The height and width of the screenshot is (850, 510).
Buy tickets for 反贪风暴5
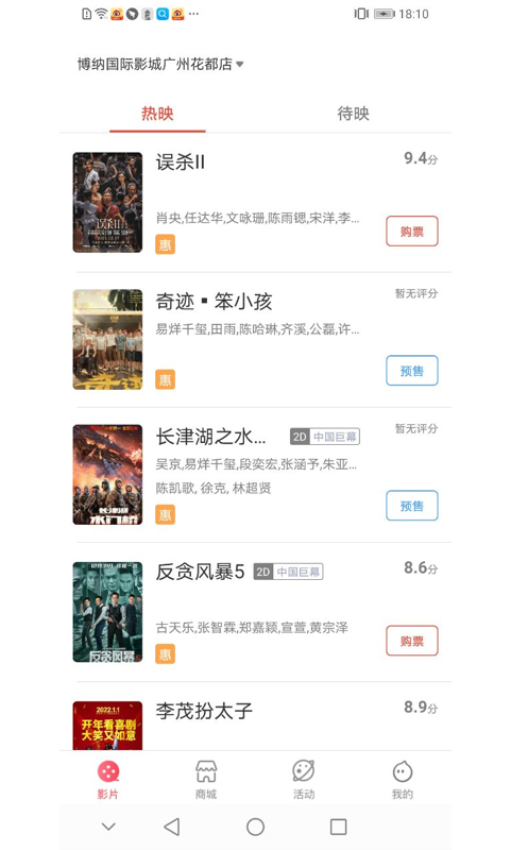coord(412,641)
